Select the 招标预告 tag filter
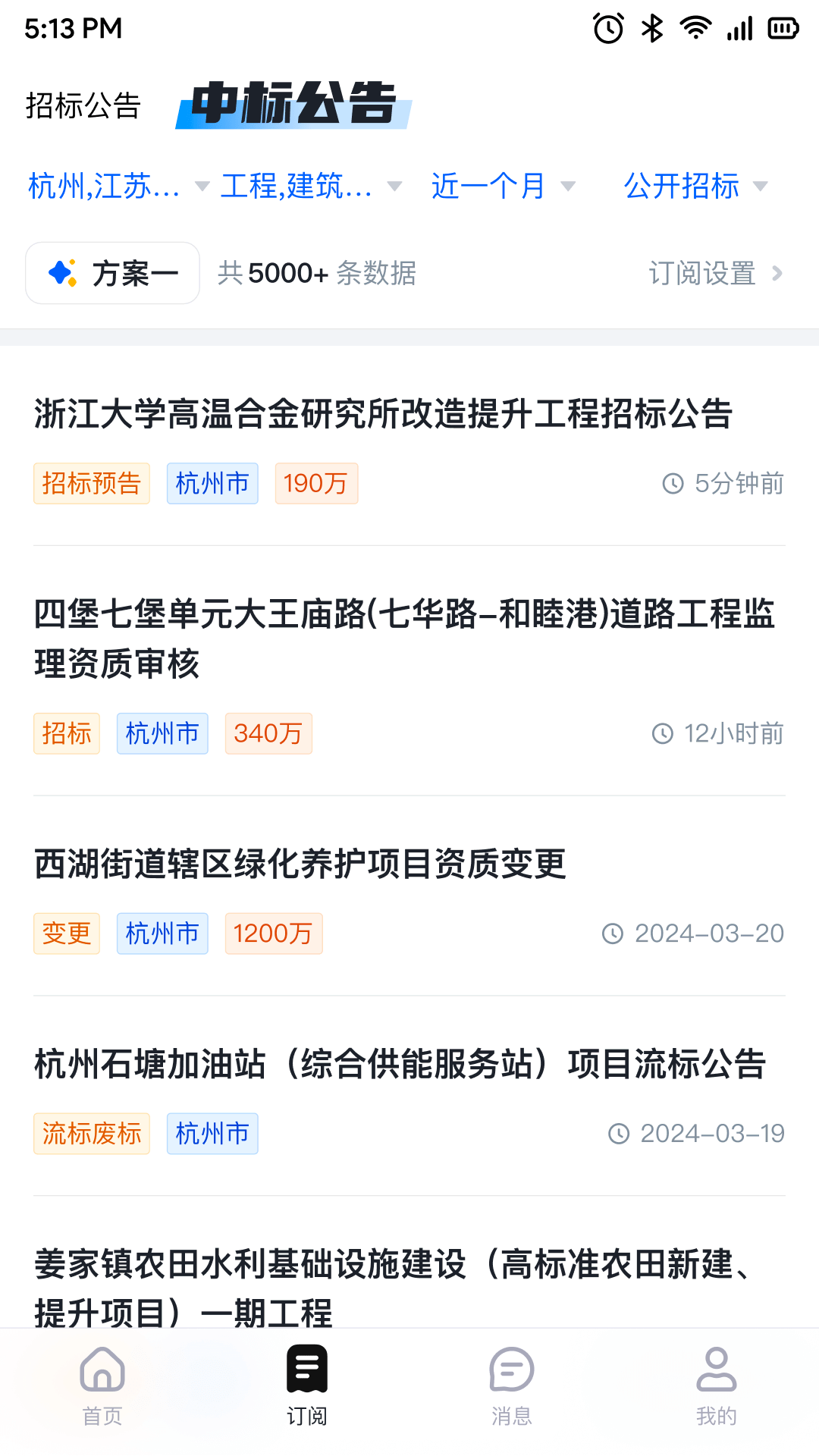 [91, 483]
